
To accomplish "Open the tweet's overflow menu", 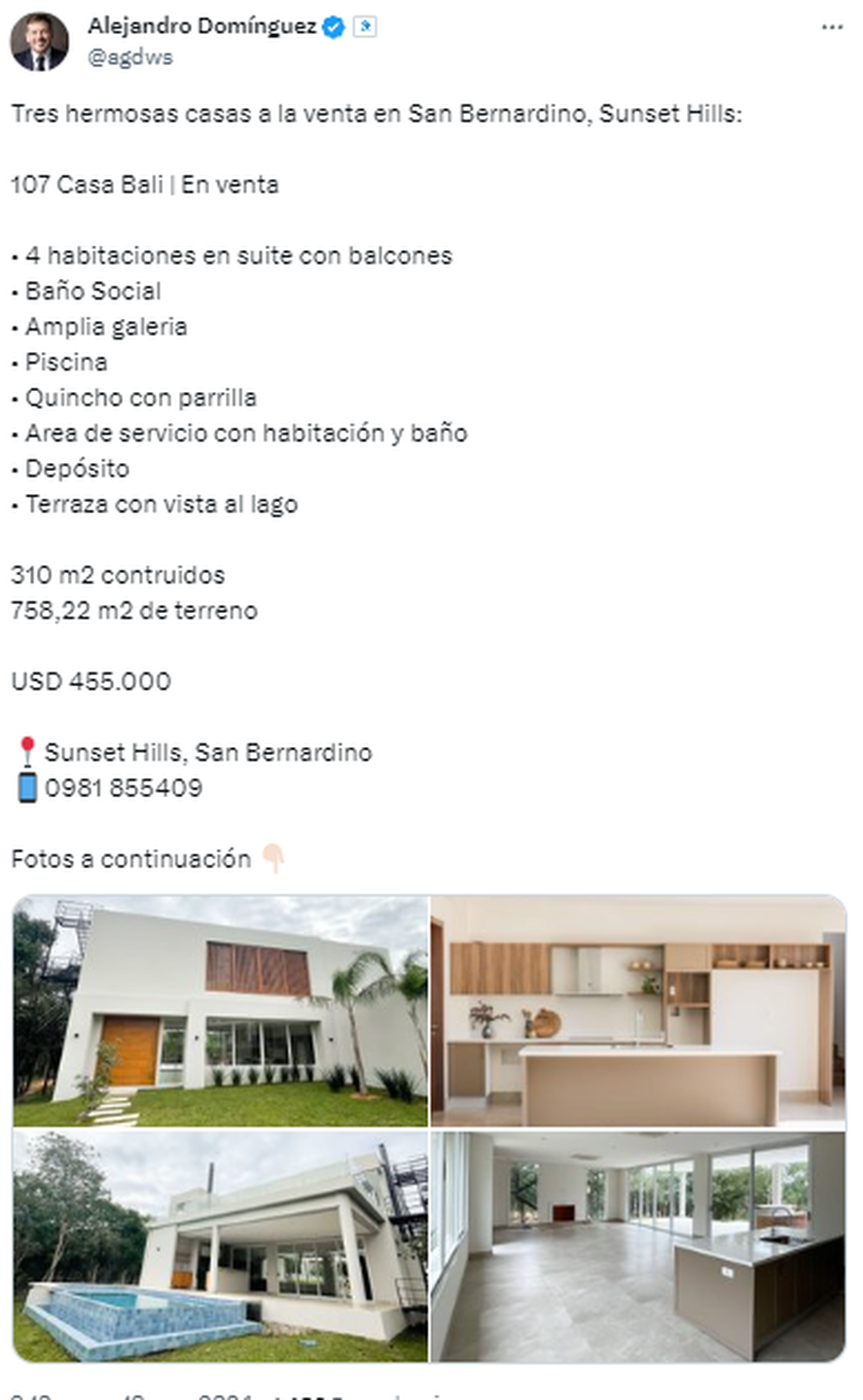I will [x=831, y=27].
